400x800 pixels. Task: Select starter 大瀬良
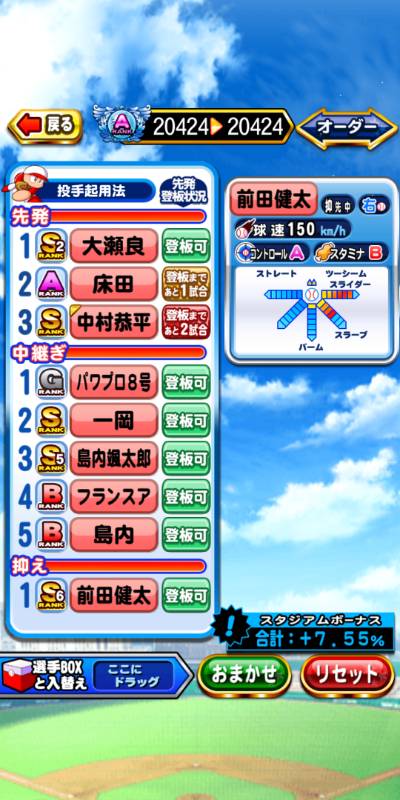tap(114, 246)
